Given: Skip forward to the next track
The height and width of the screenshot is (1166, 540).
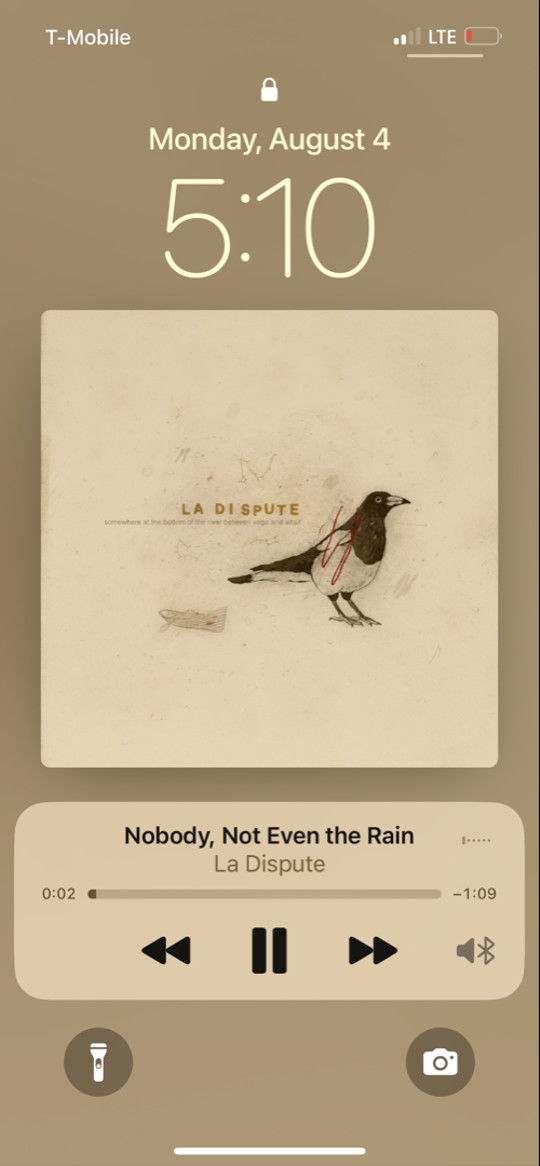Looking at the screenshot, I should tap(373, 950).
